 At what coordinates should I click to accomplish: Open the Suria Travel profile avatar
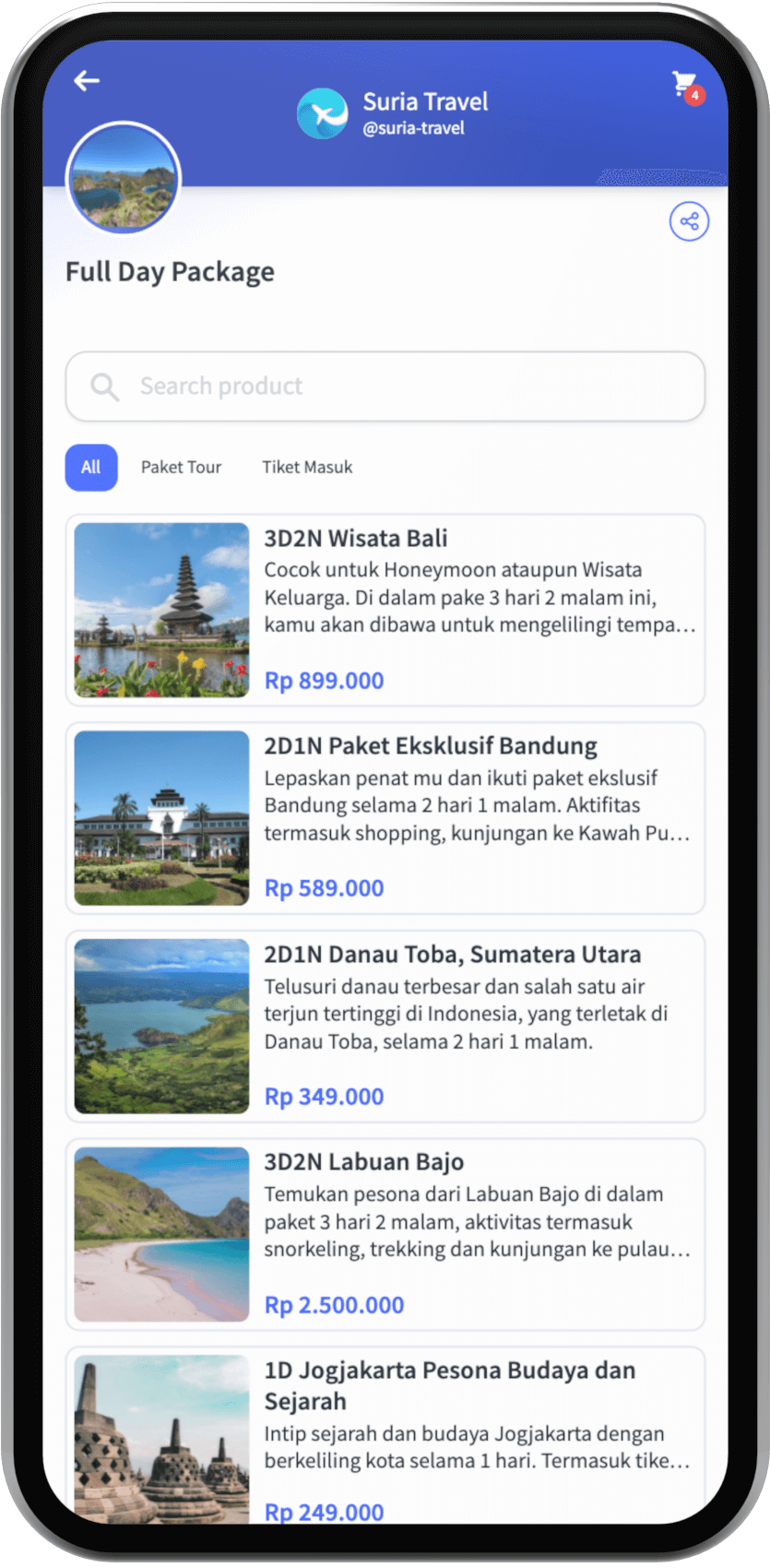(x=123, y=178)
